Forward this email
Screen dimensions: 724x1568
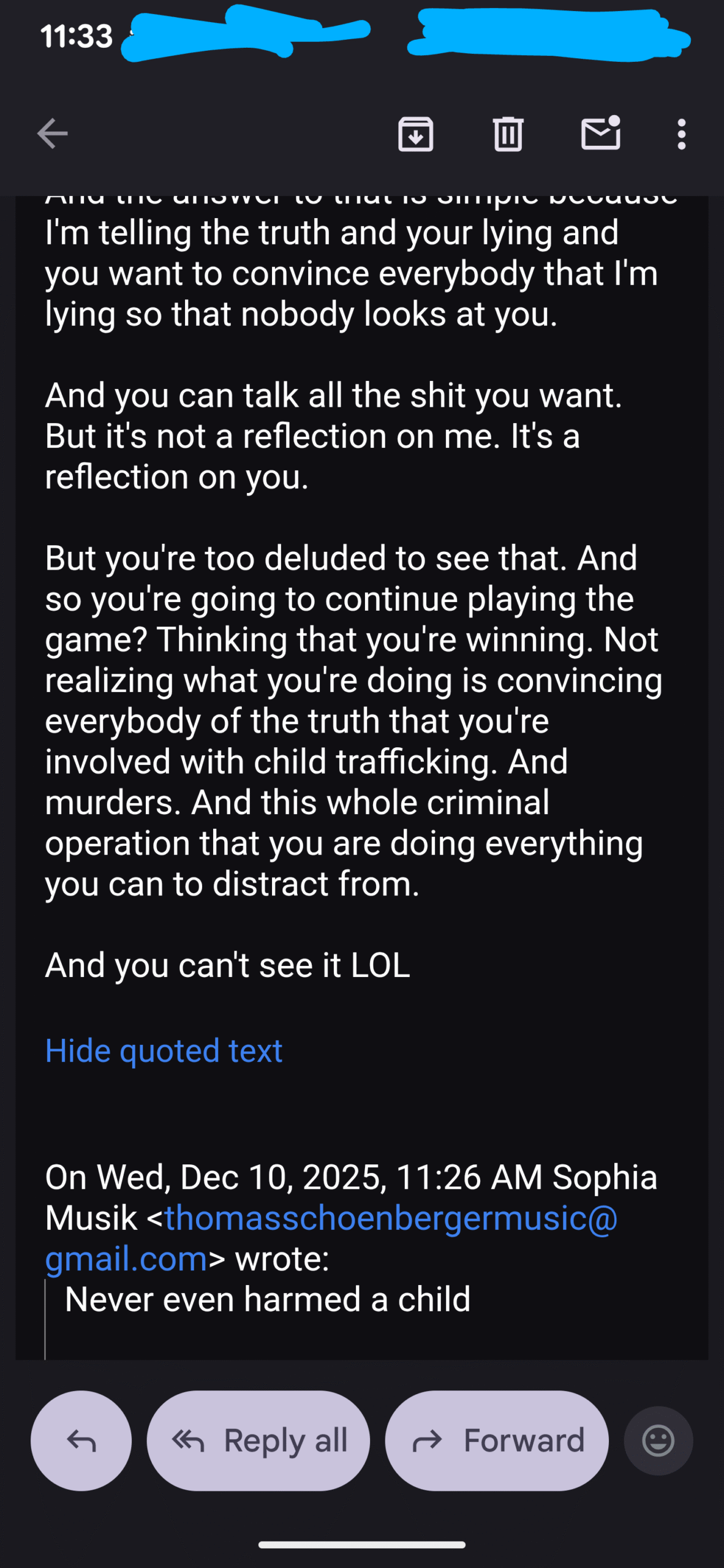[497, 1441]
